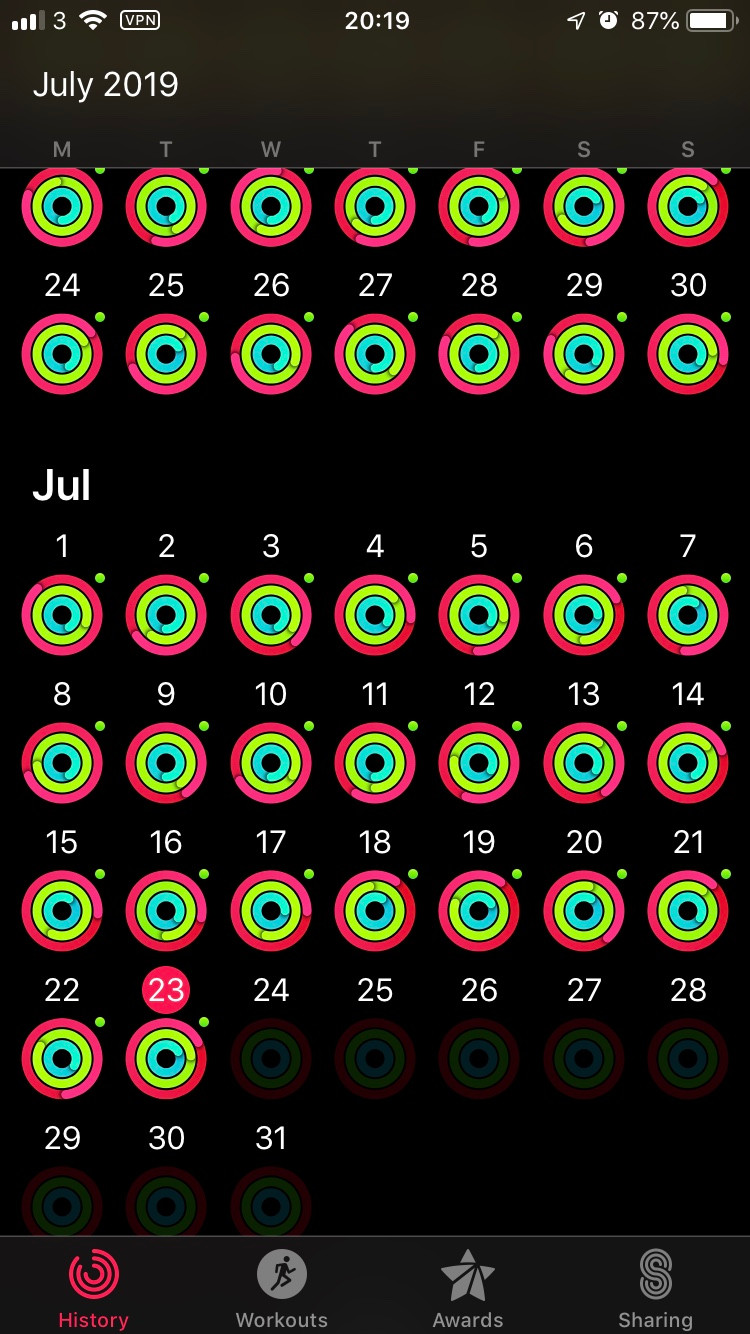
Task: View activity details for July 1
Action: coord(62,614)
